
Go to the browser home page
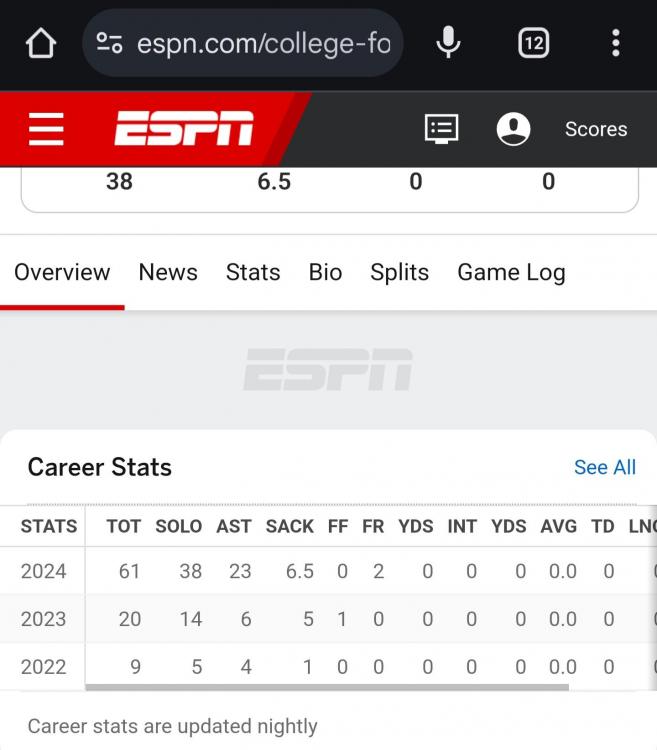pos(41,43)
